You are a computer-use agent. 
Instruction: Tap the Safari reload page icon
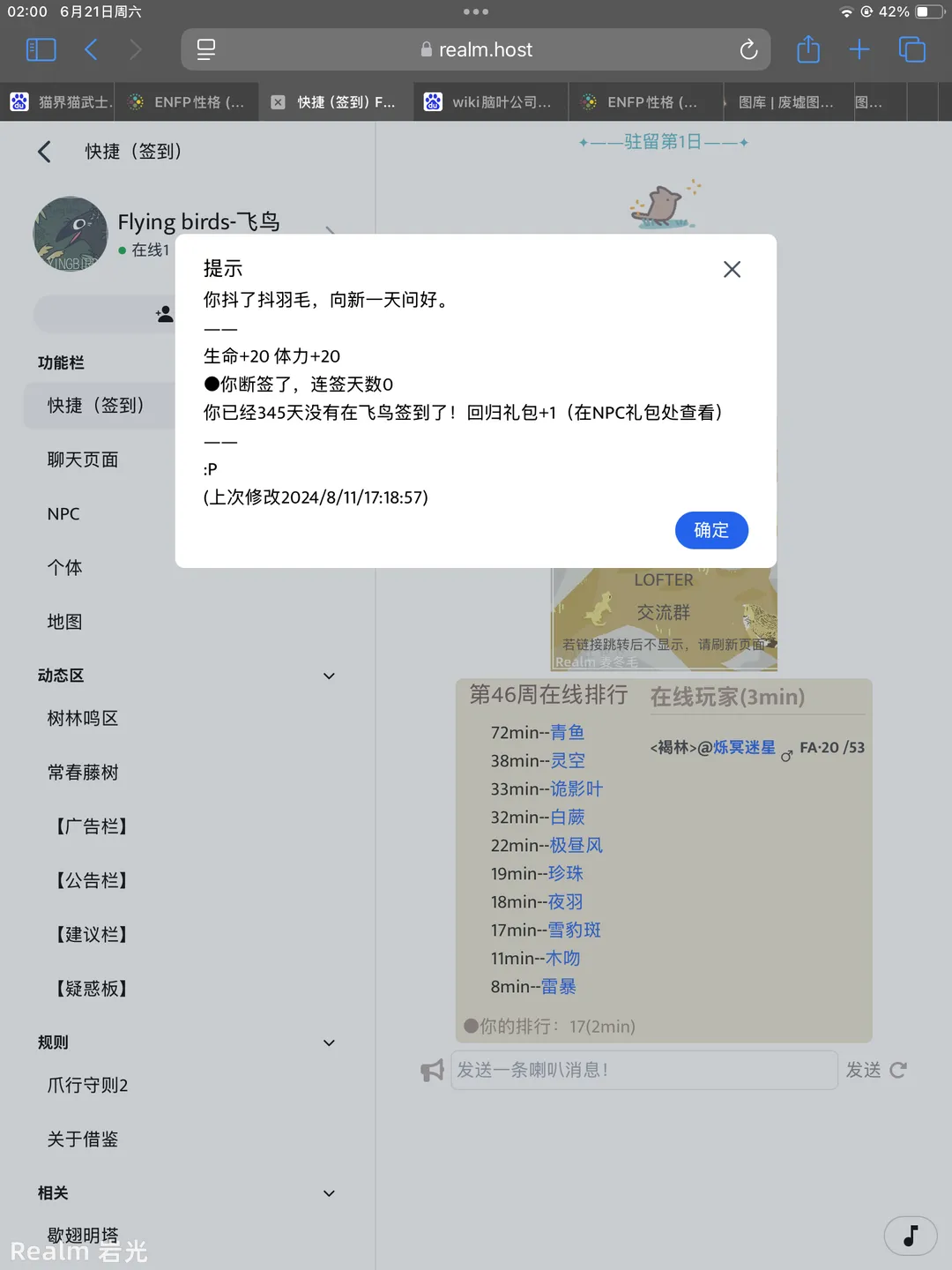(x=748, y=50)
